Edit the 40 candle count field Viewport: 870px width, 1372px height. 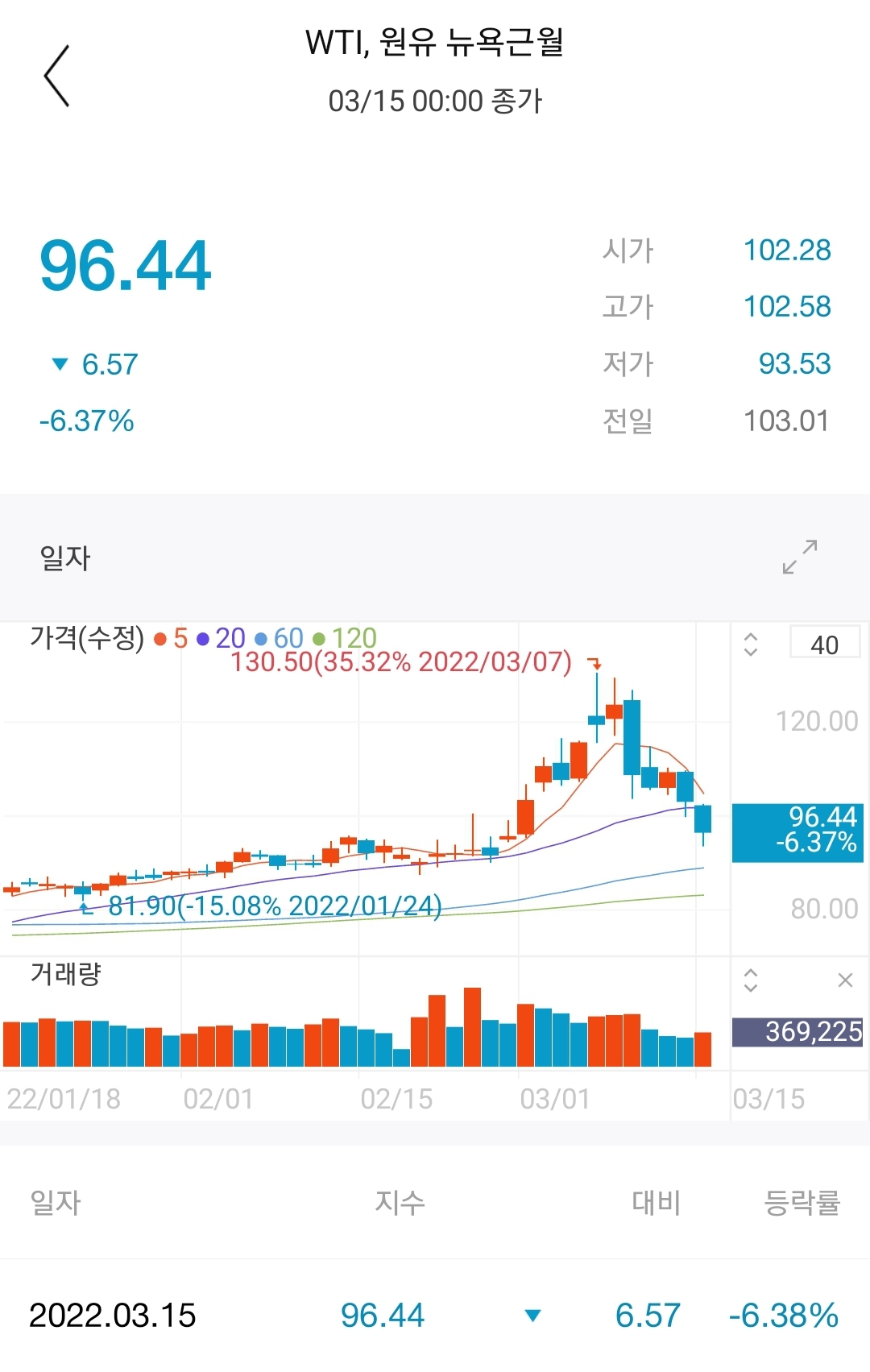(x=825, y=643)
